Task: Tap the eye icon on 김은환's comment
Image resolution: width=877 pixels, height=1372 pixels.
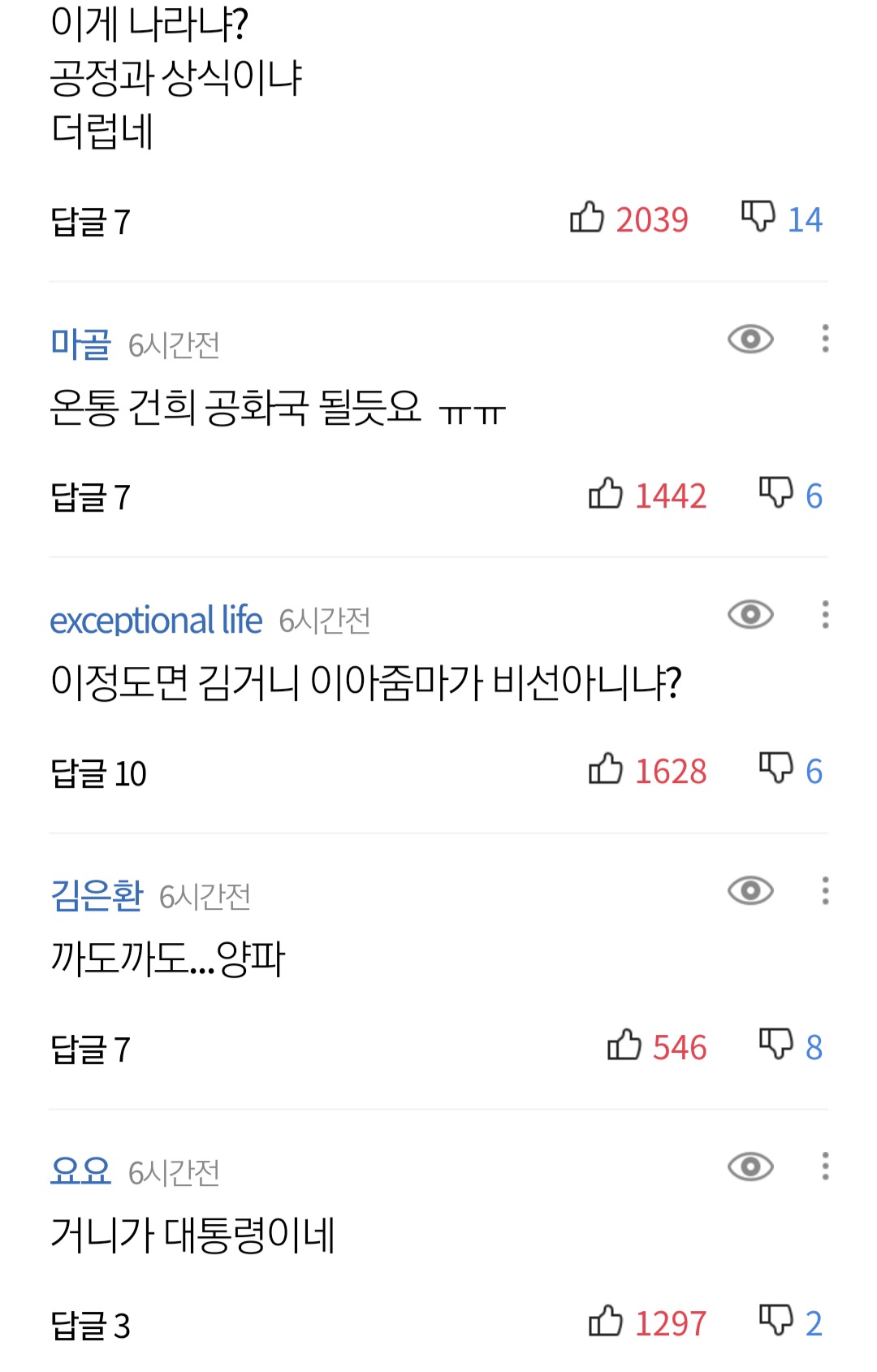Action: click(750, 891)
